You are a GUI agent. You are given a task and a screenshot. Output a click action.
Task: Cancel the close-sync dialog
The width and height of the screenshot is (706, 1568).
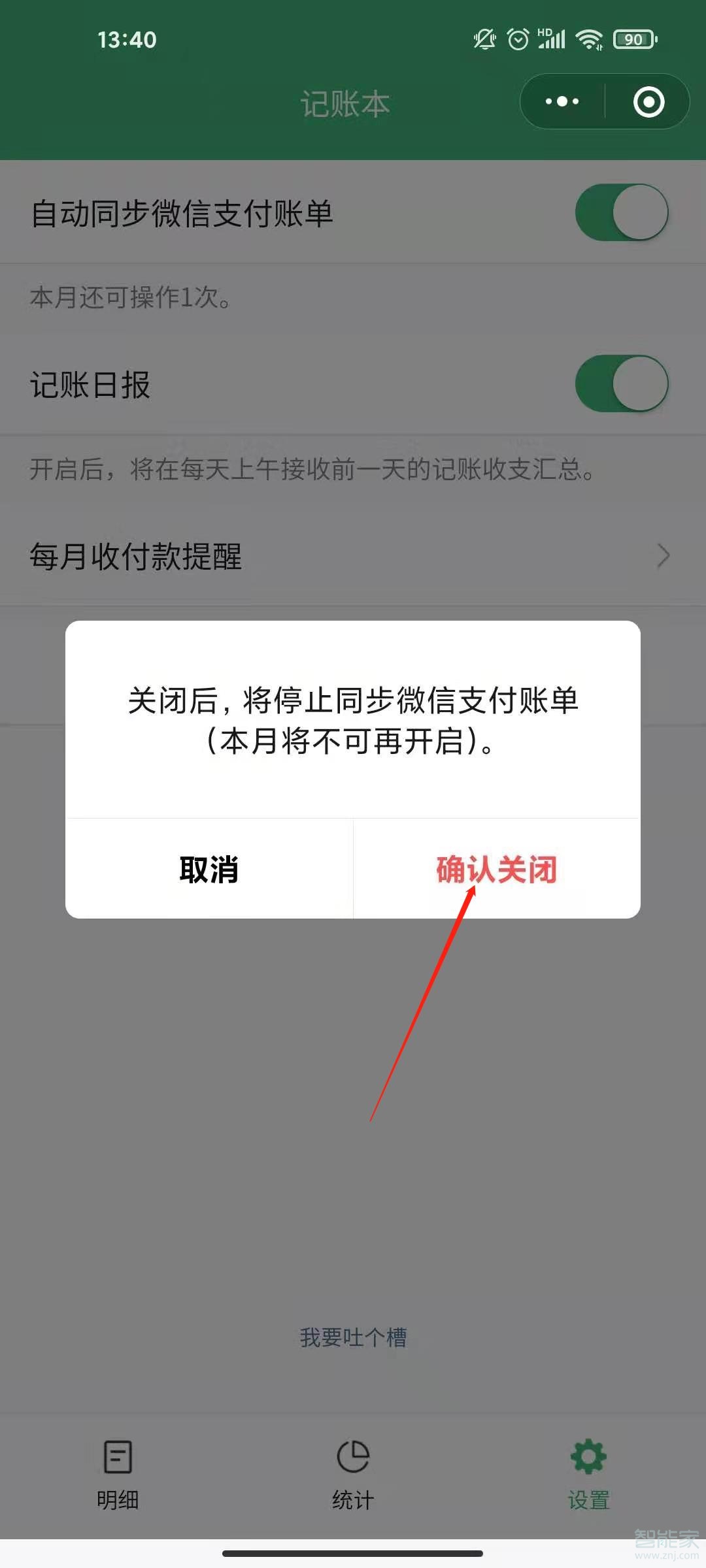point(209,870)
